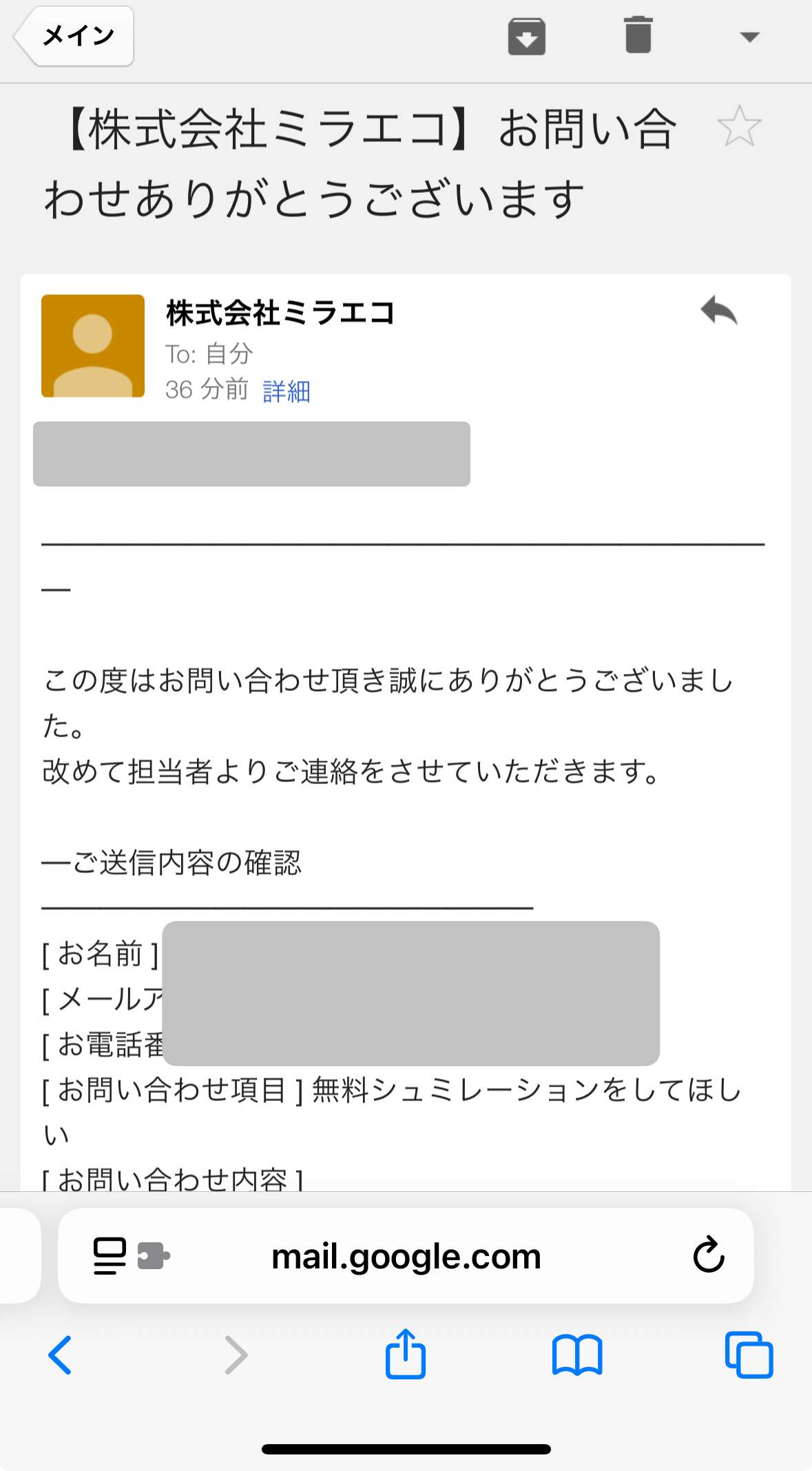
Task: Select the To: 自分 recipient text
Action: tap(210, 354)
